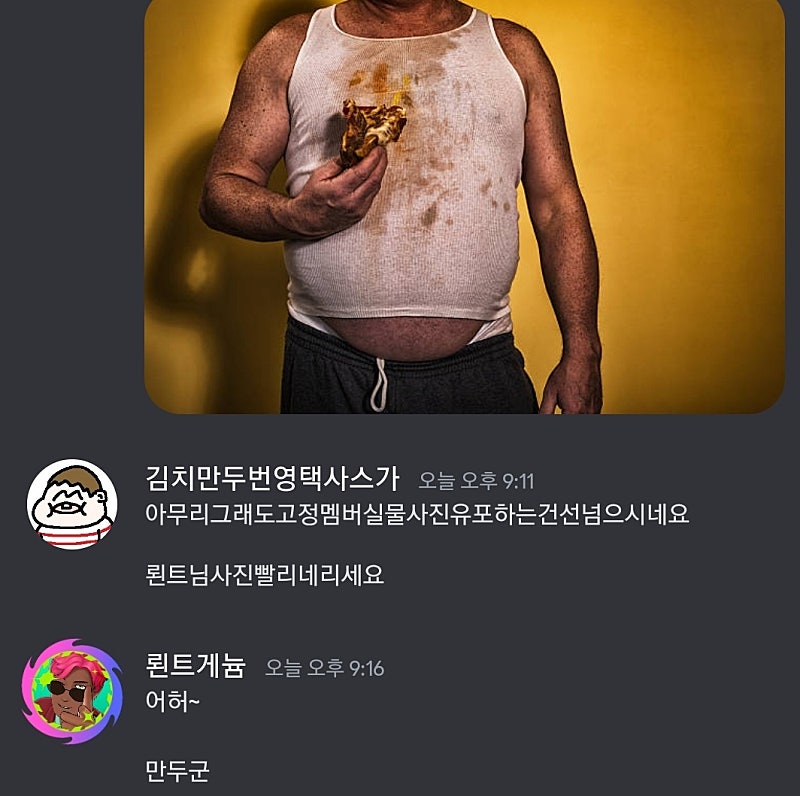Open 뢴트게늄's profile avatar
The width and height of the screenshot is (800, 796).
point(70,691)
